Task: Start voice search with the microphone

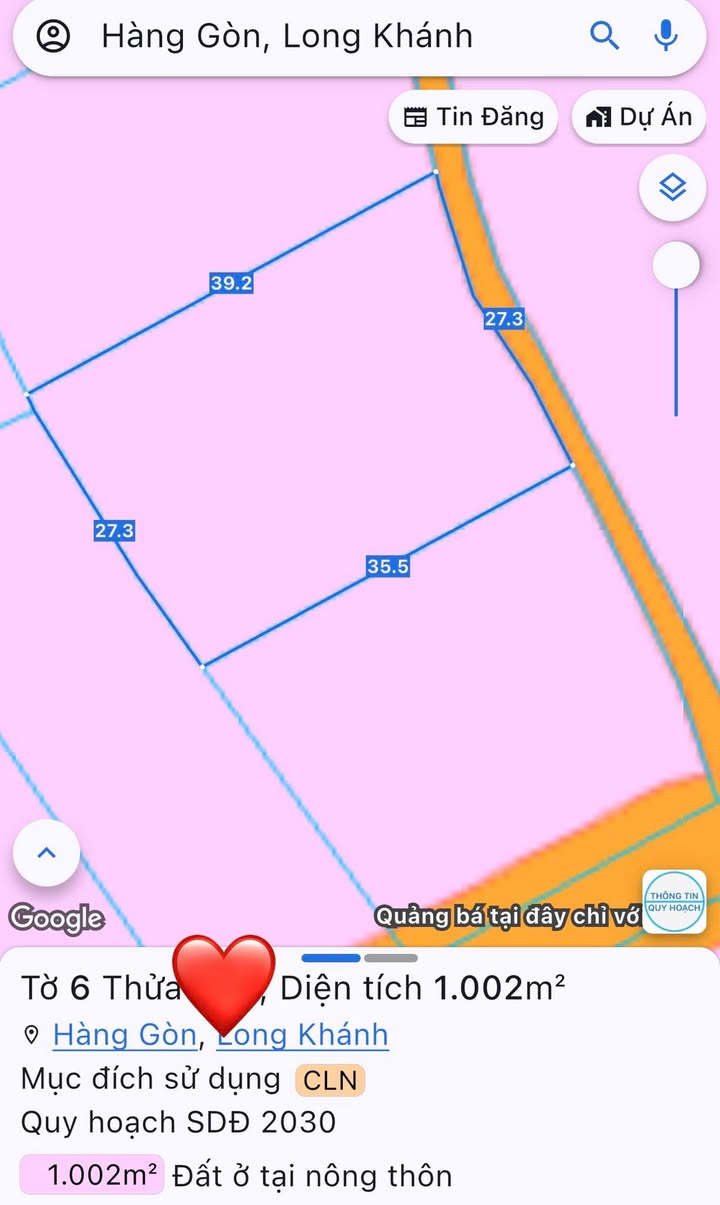Action: pyautogui.click(x=665, y=37)
